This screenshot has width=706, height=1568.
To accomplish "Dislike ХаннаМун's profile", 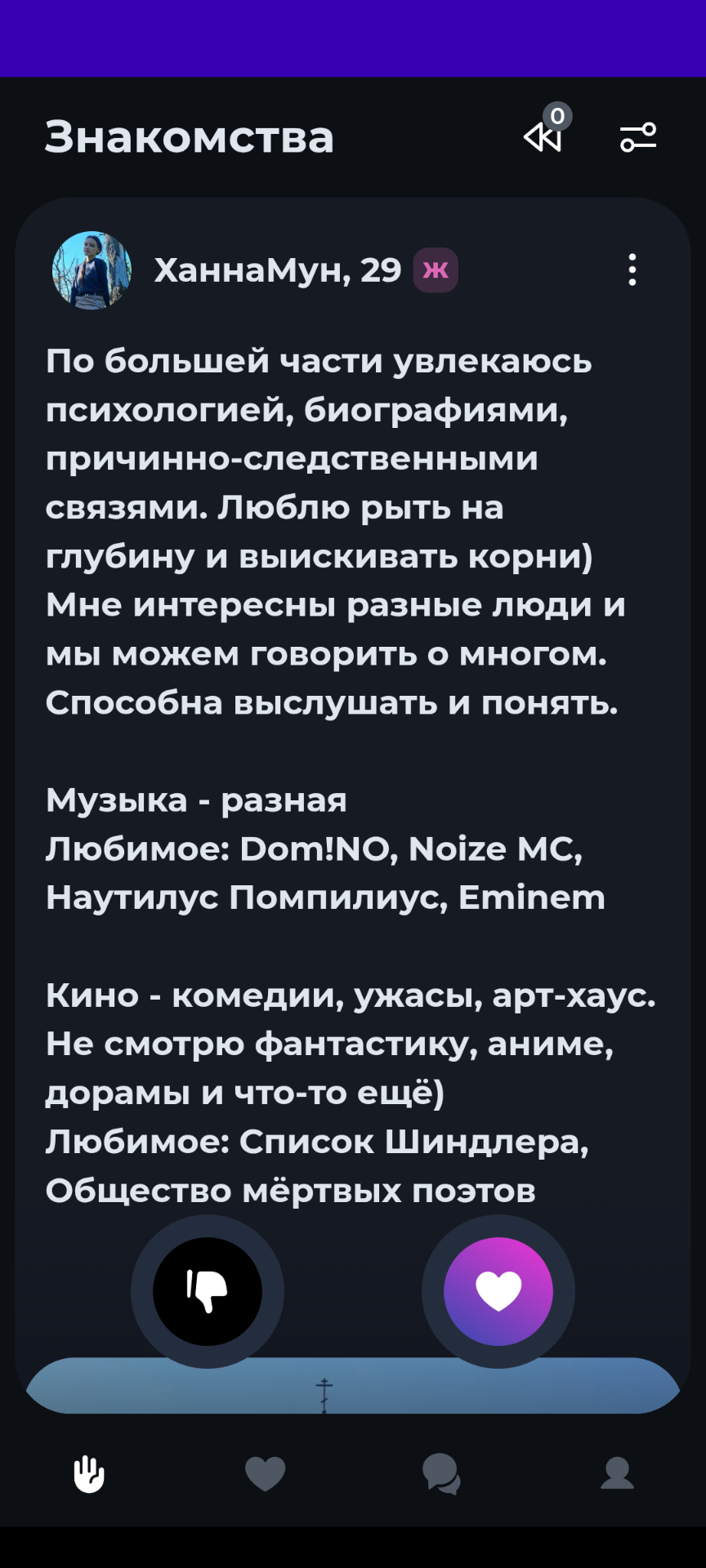I will point(208,1291).
